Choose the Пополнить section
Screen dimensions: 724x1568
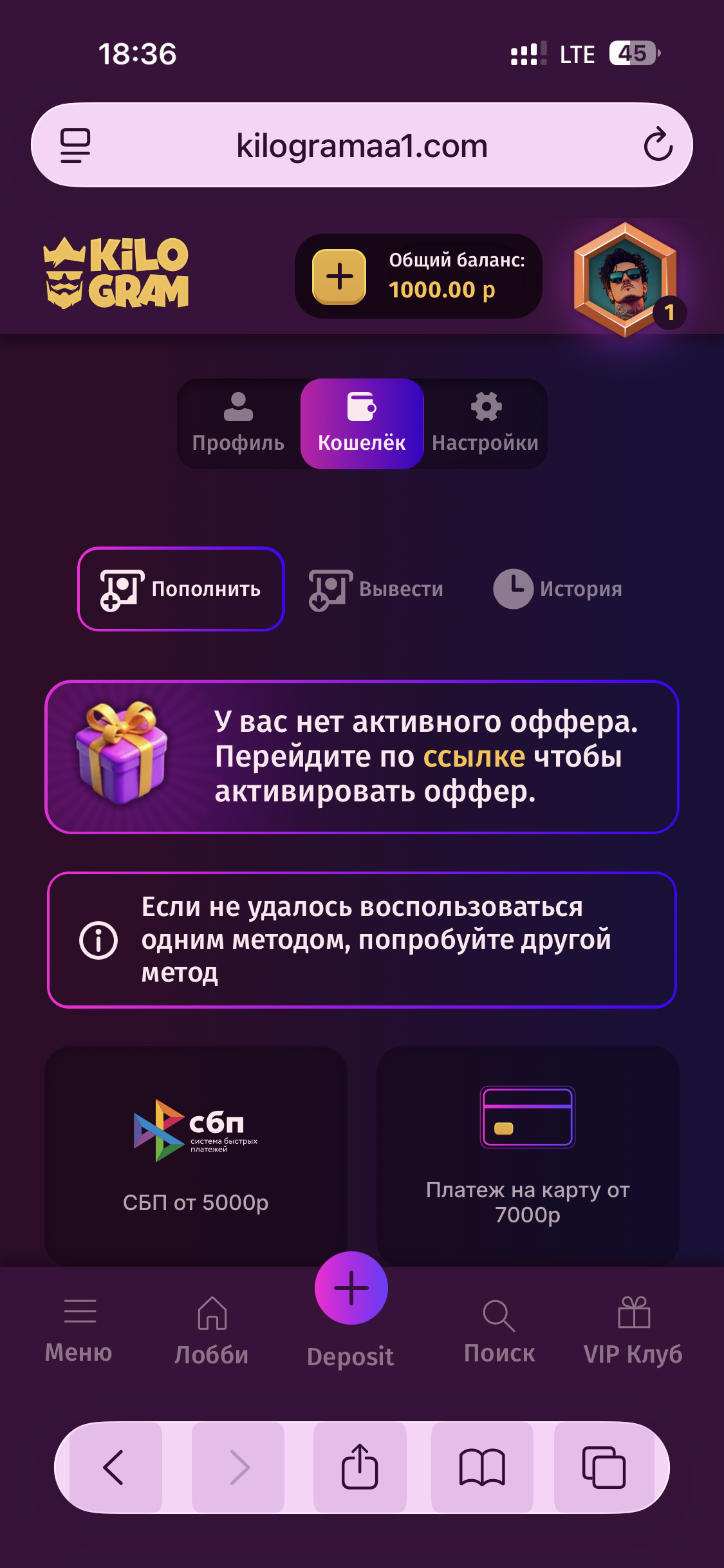pyautogui.click(x=181, y=589)
